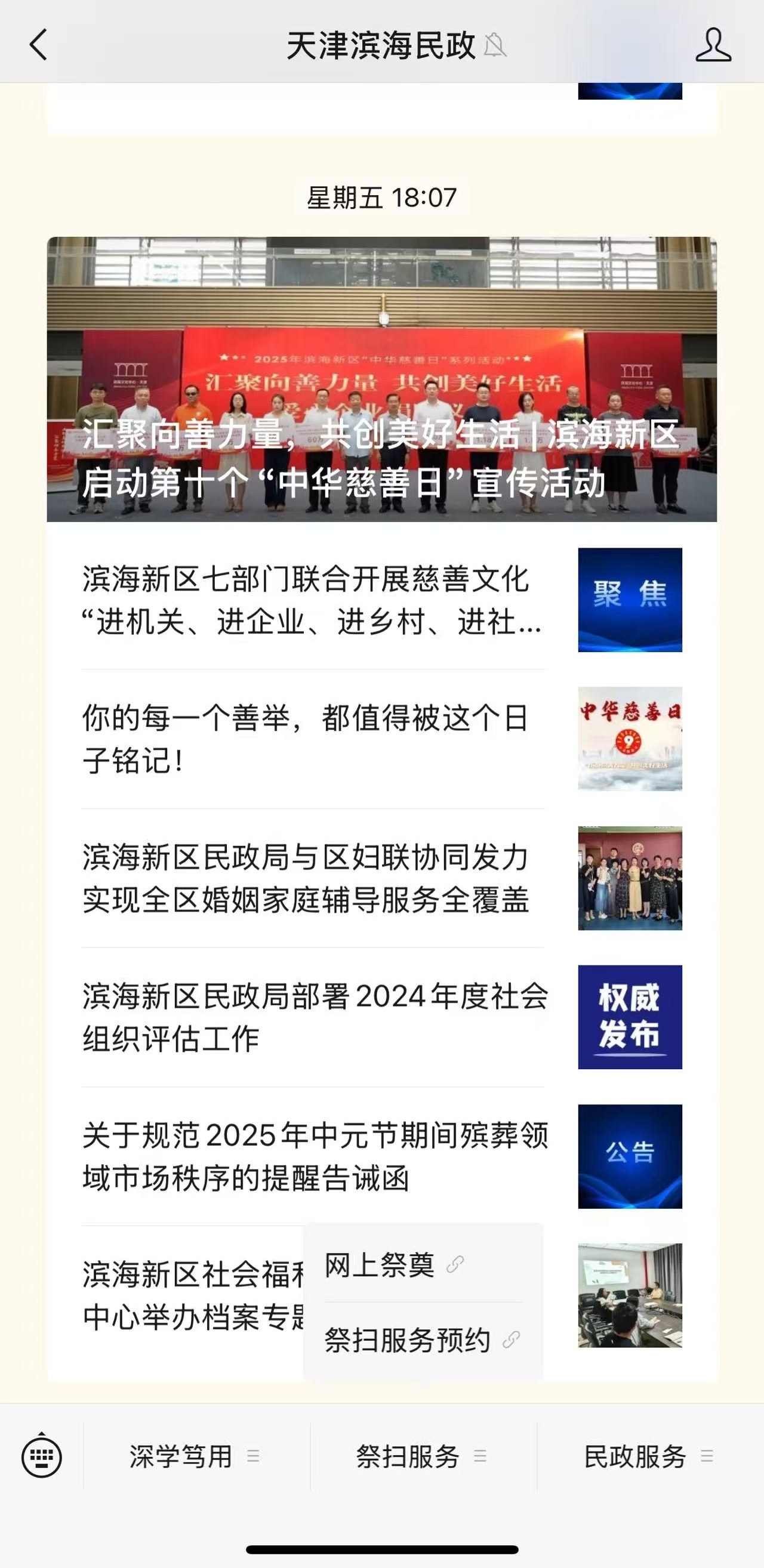Open the 汇聚向善力量 headline article

click(381, 379)
